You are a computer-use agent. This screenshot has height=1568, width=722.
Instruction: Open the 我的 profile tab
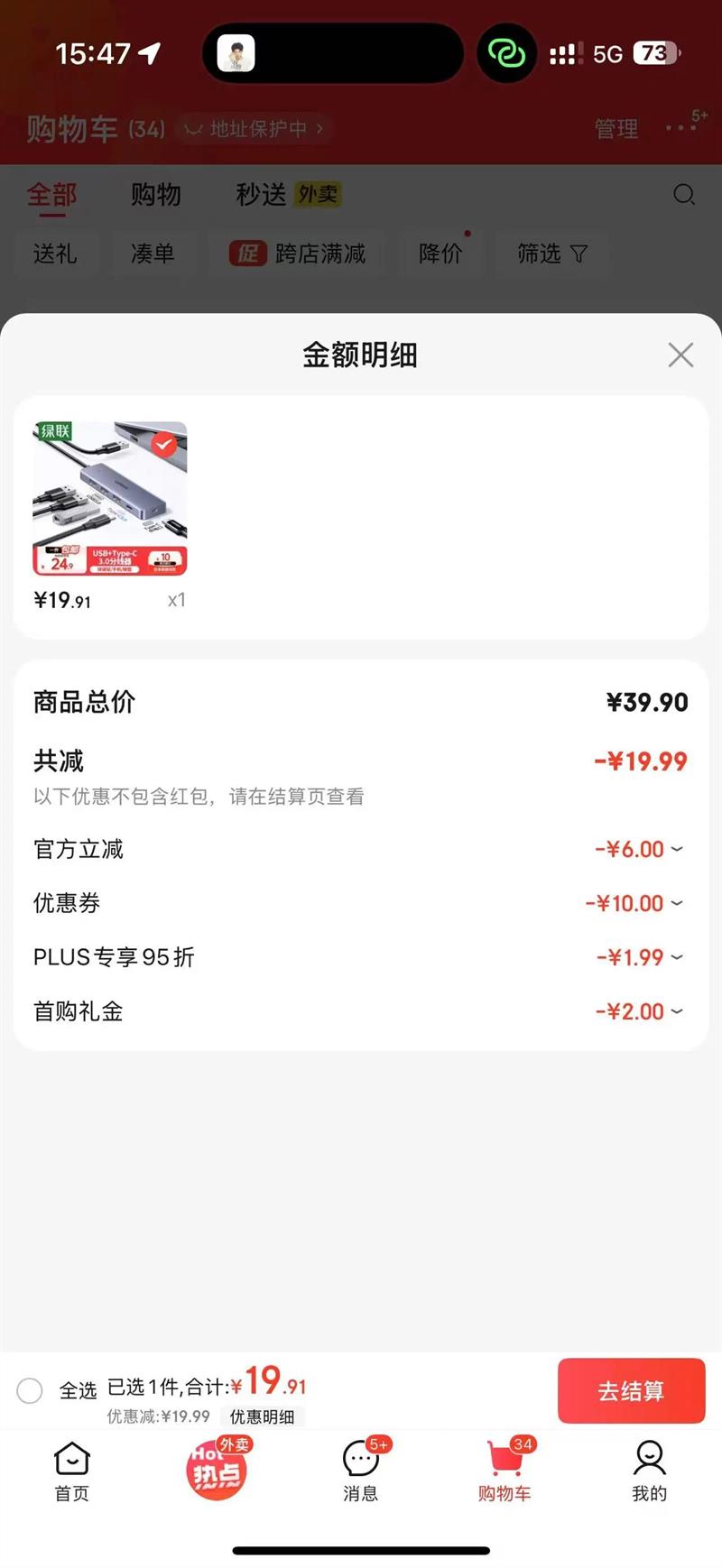649,1471
